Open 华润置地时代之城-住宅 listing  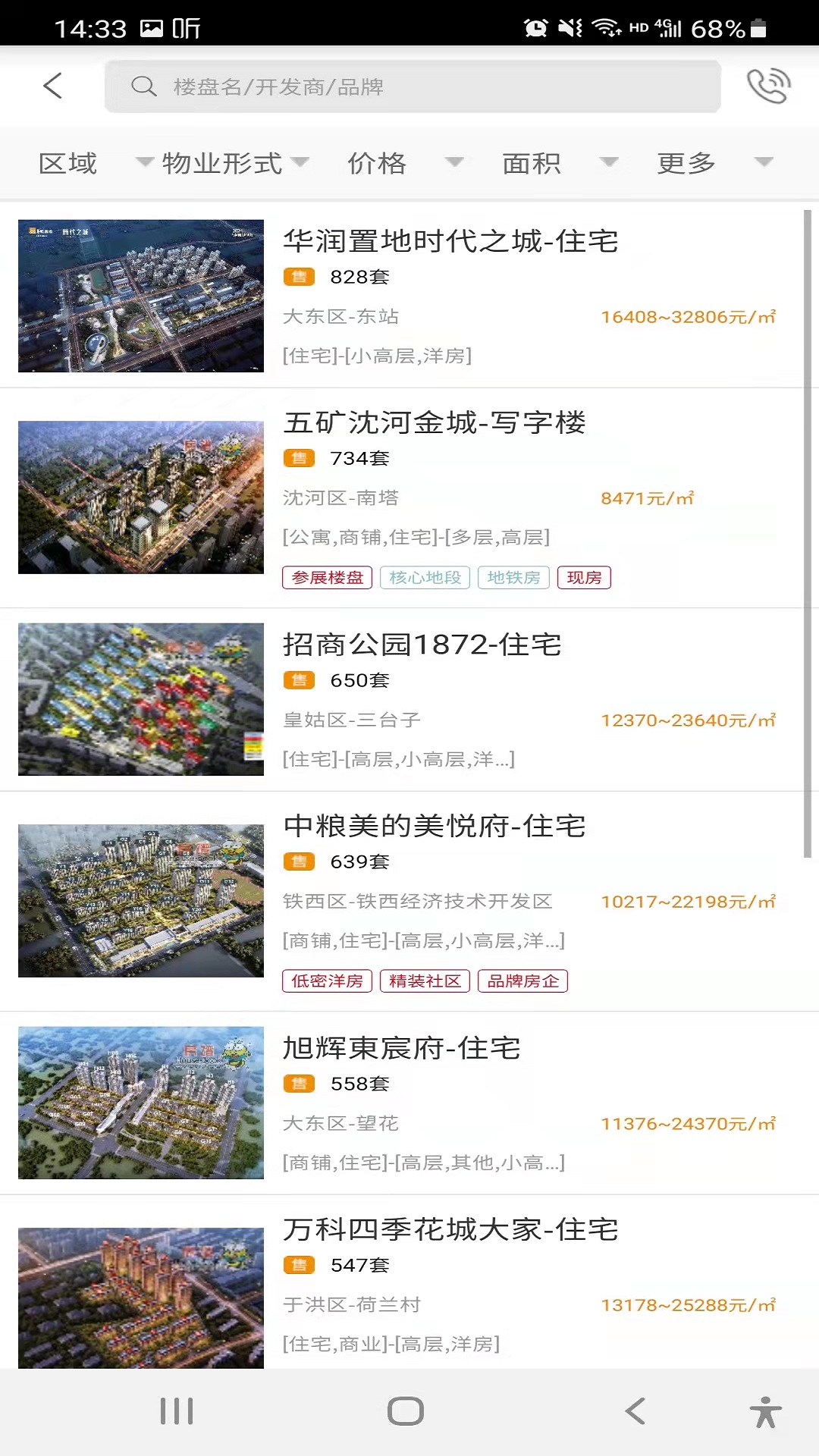point(450,242)
